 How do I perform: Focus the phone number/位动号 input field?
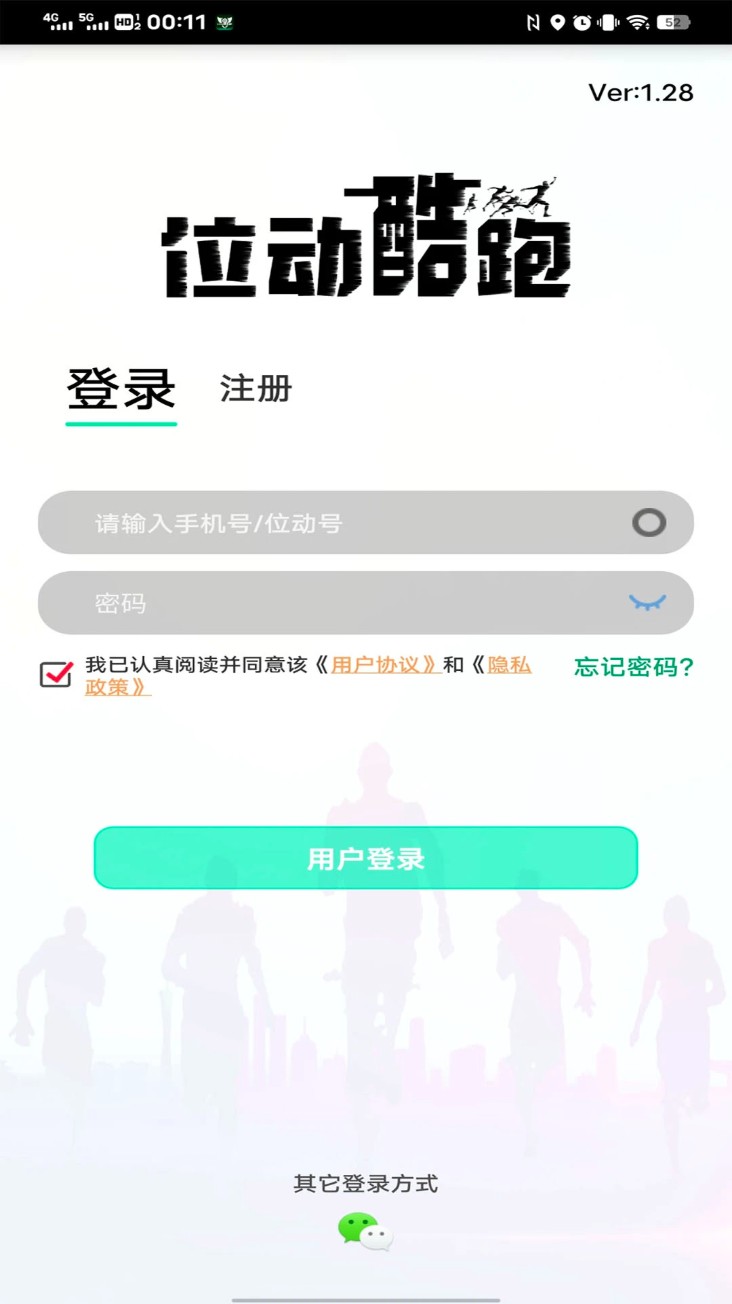340,523
